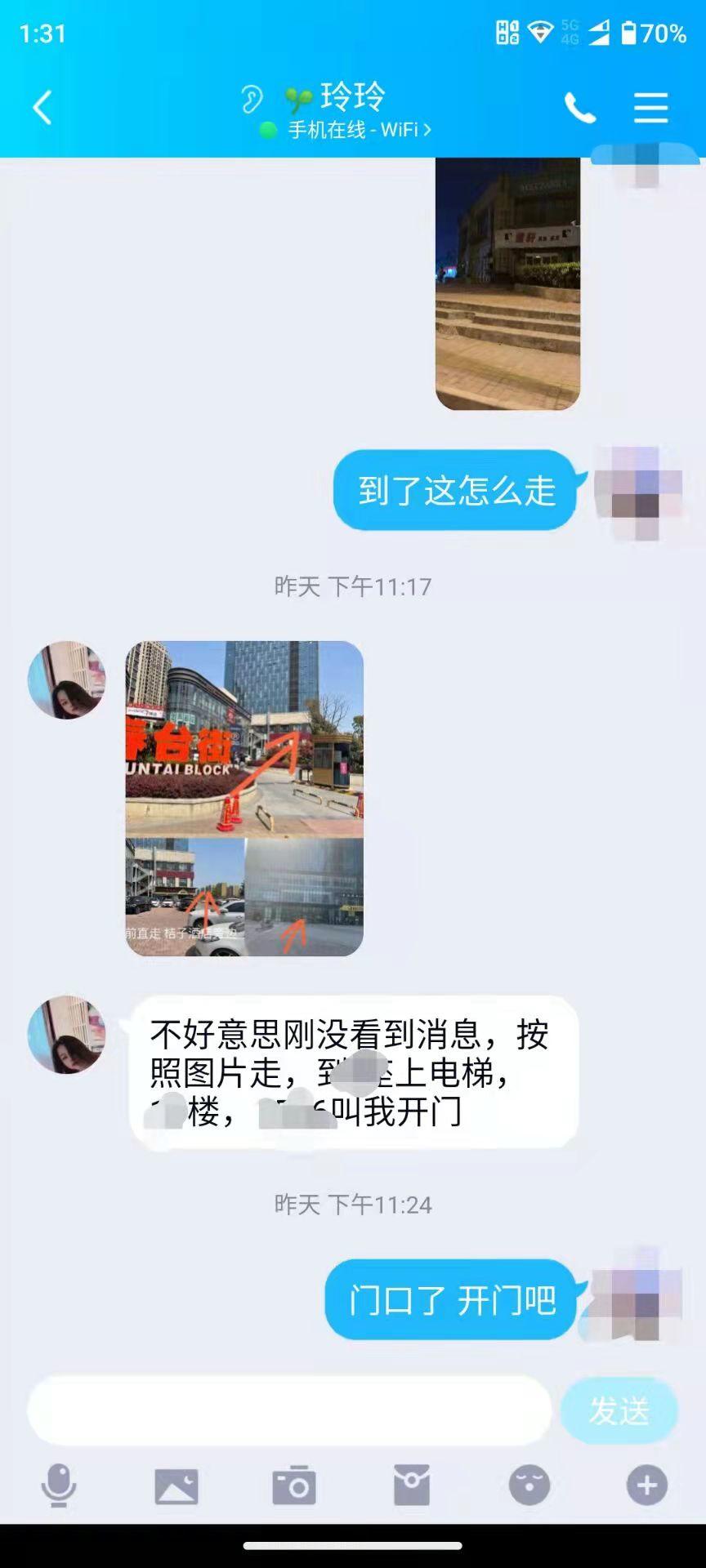The image size is (706, 1568).
Task: Tap the 发送 button
Action: pos(619,1410)
